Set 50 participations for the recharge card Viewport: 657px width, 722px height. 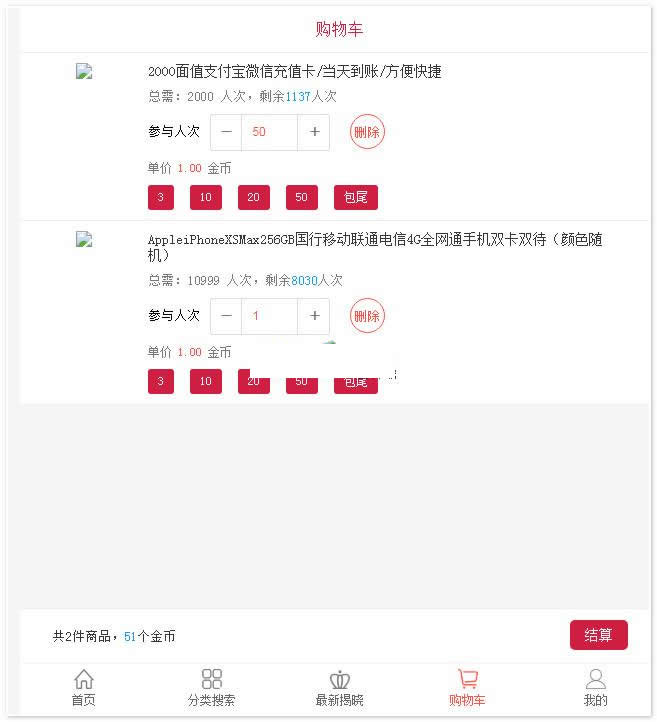click(301, 197)
